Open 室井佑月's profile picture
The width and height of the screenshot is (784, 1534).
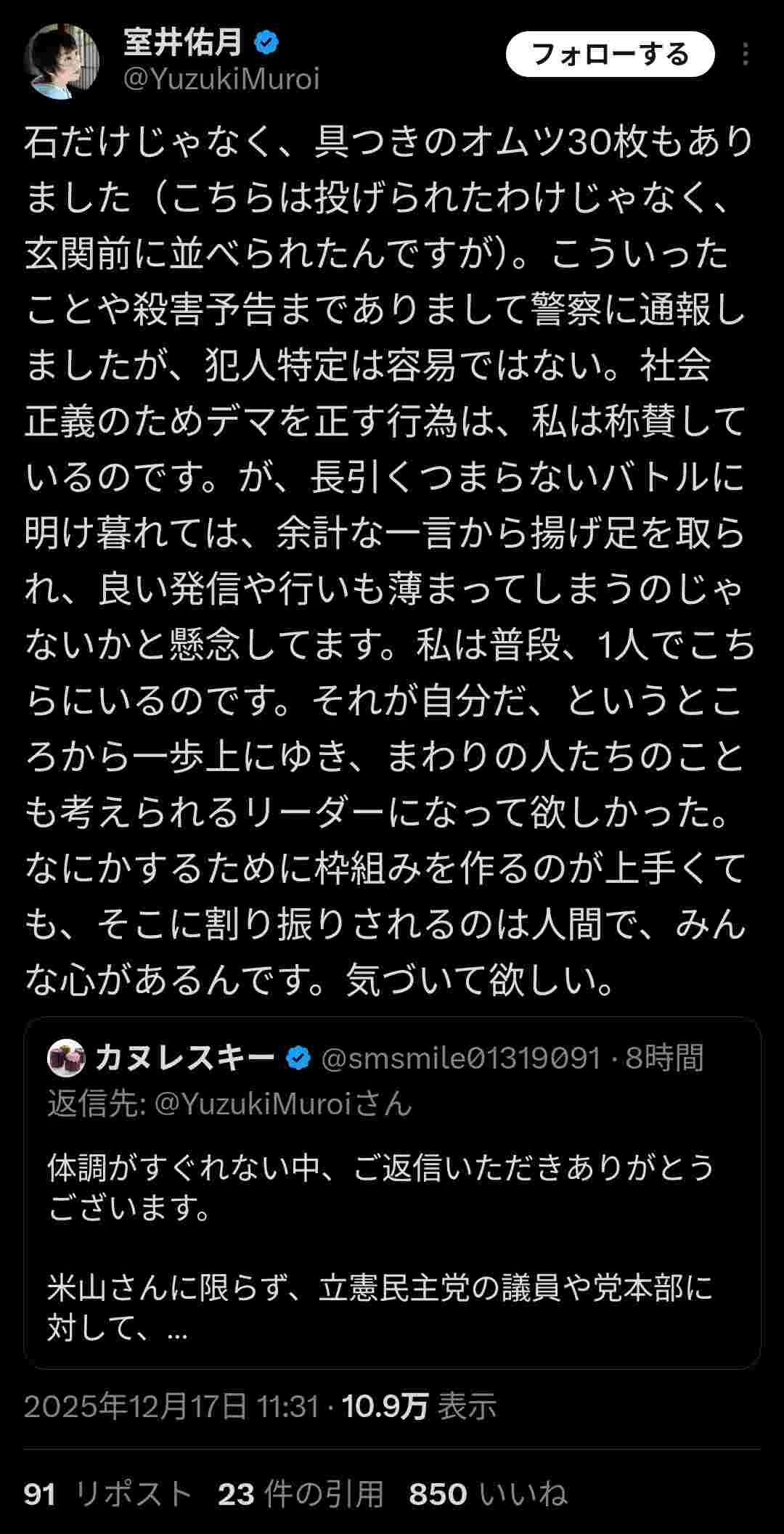pos(62,60)
